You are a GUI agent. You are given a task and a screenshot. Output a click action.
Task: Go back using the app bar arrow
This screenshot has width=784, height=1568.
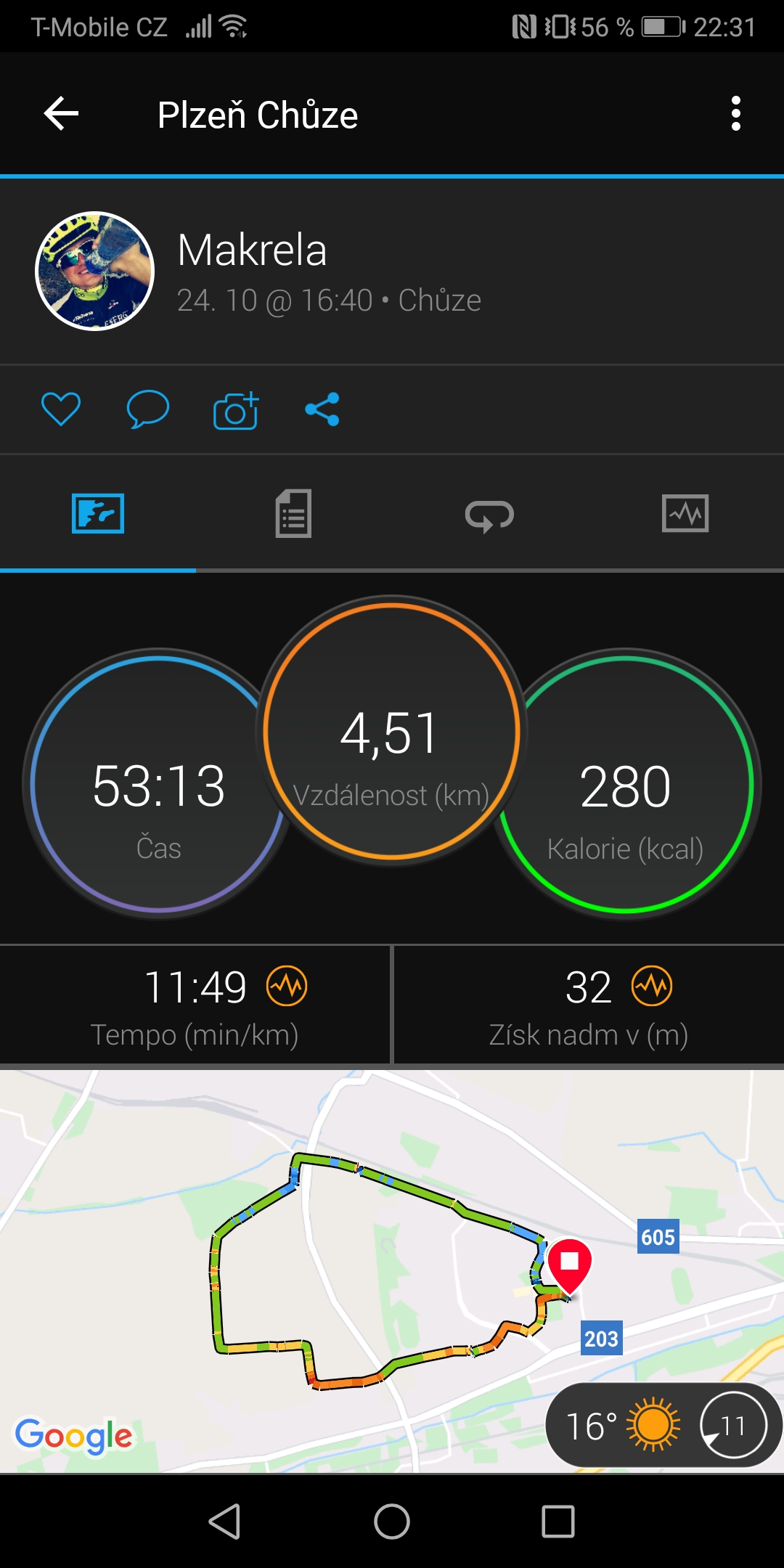(61, 114)
